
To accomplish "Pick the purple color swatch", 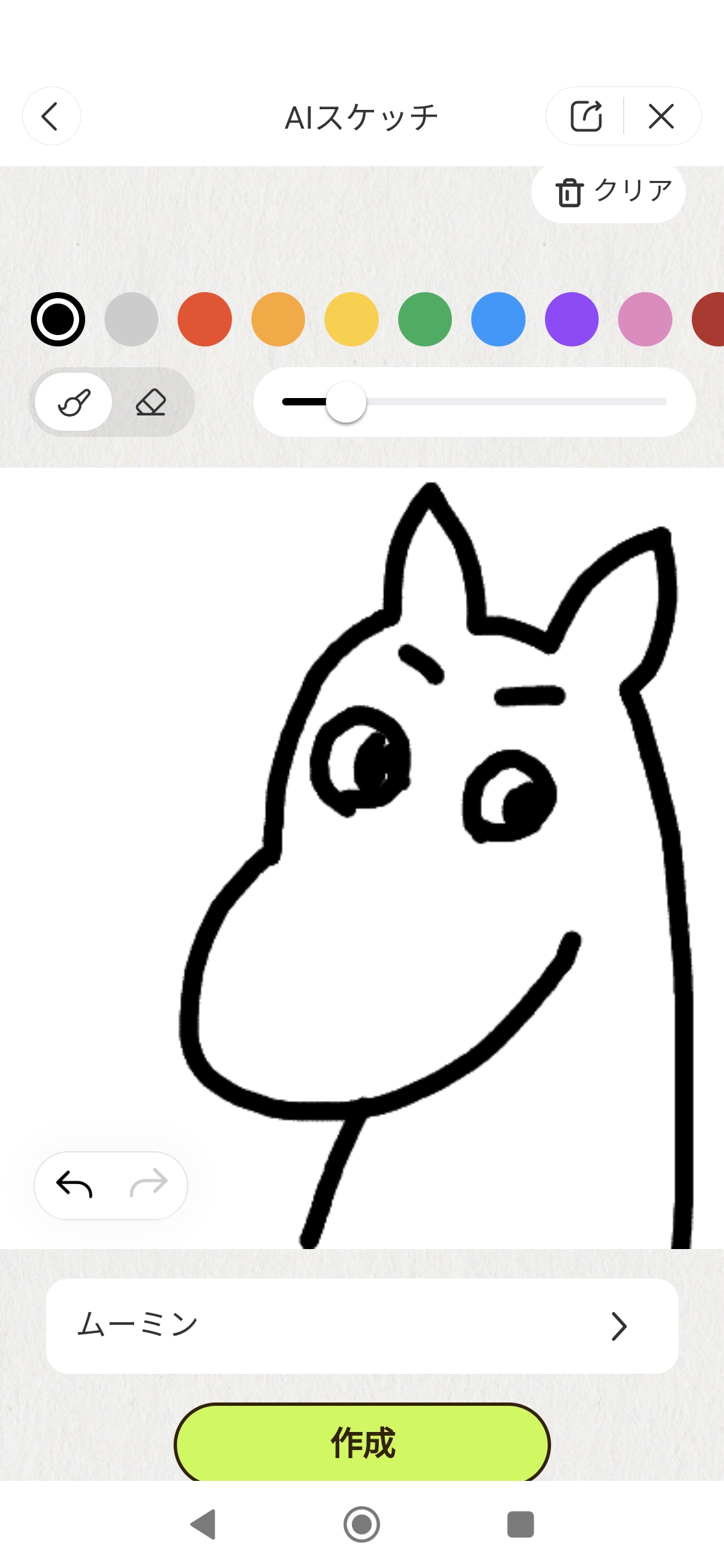I will pyautogui.click(x=572, y=319).
